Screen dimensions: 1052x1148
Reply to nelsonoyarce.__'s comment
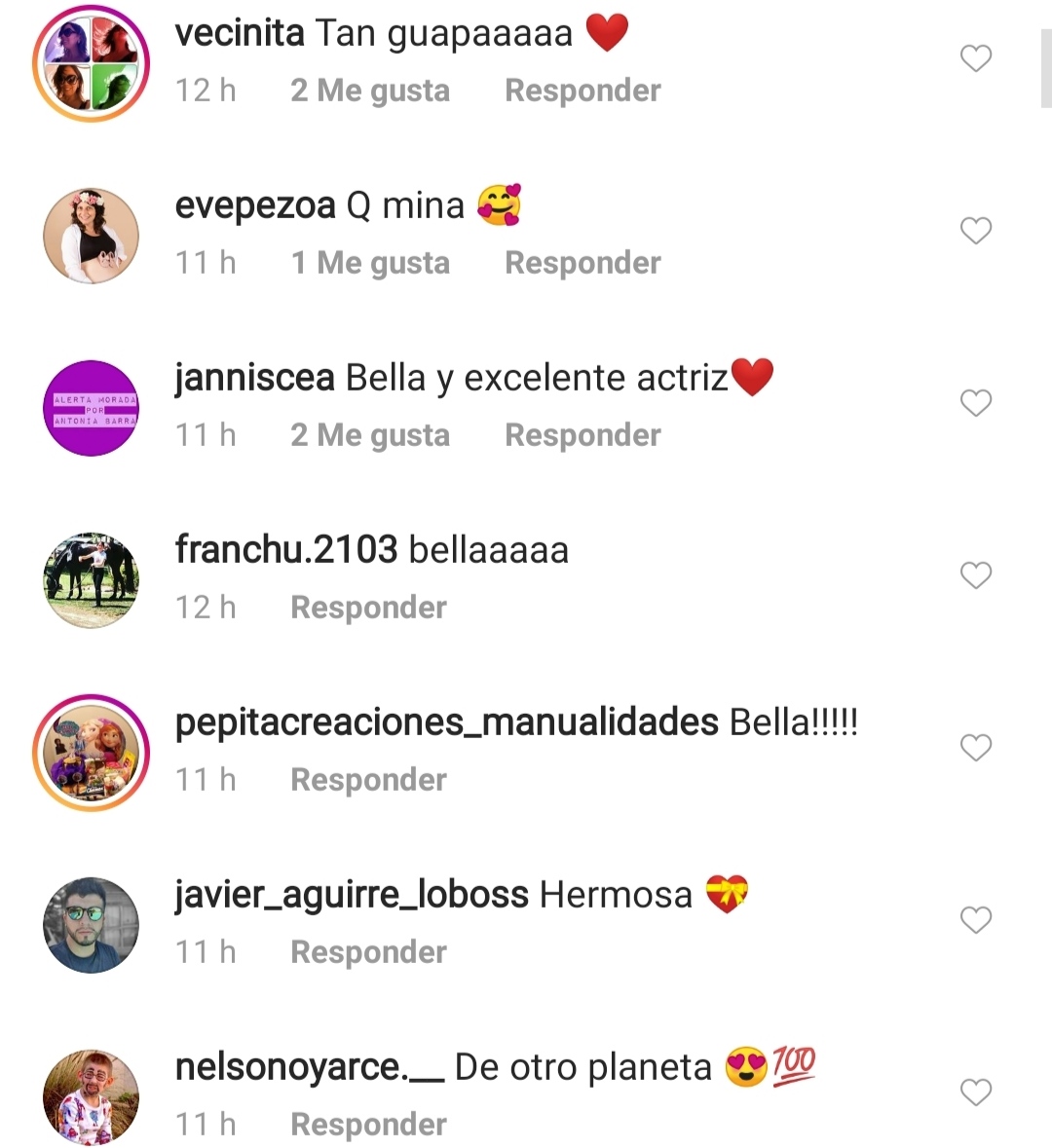pyautogui.click(x=368, y=1125)
